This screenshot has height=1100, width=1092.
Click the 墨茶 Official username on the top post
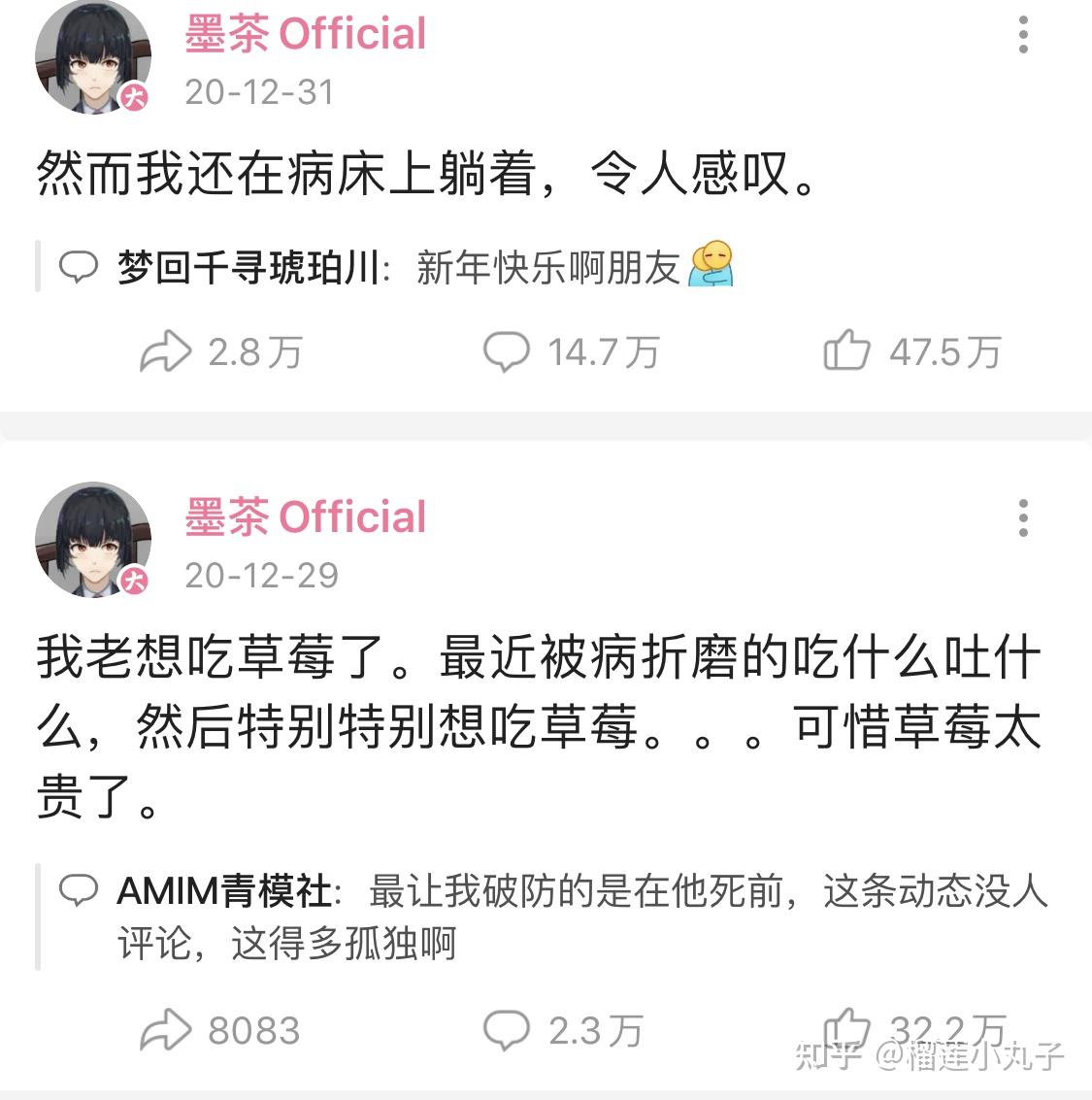304,34
